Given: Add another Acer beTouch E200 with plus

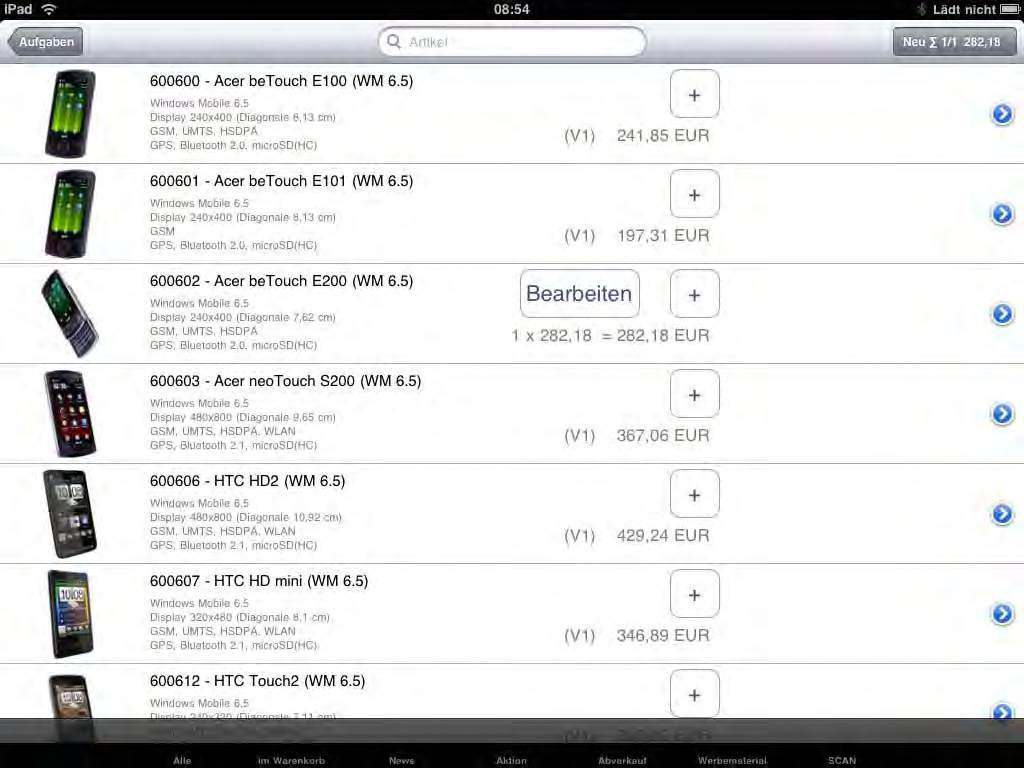Looking at the screenshot, I should [694, 294].
